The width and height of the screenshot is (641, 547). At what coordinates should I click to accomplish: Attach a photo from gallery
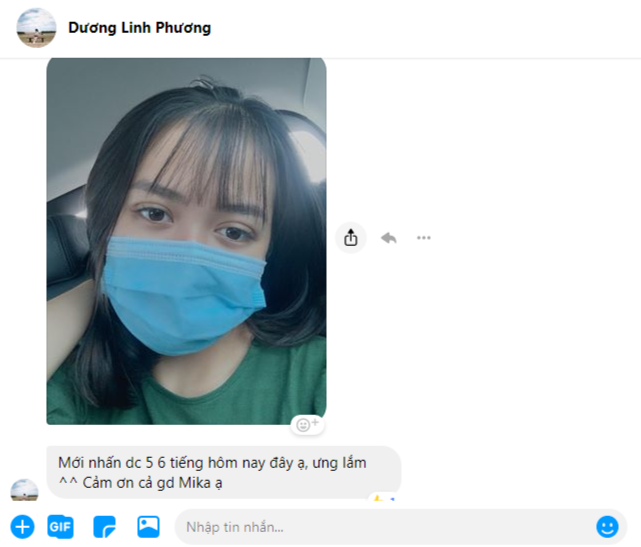tap(148, 526)
